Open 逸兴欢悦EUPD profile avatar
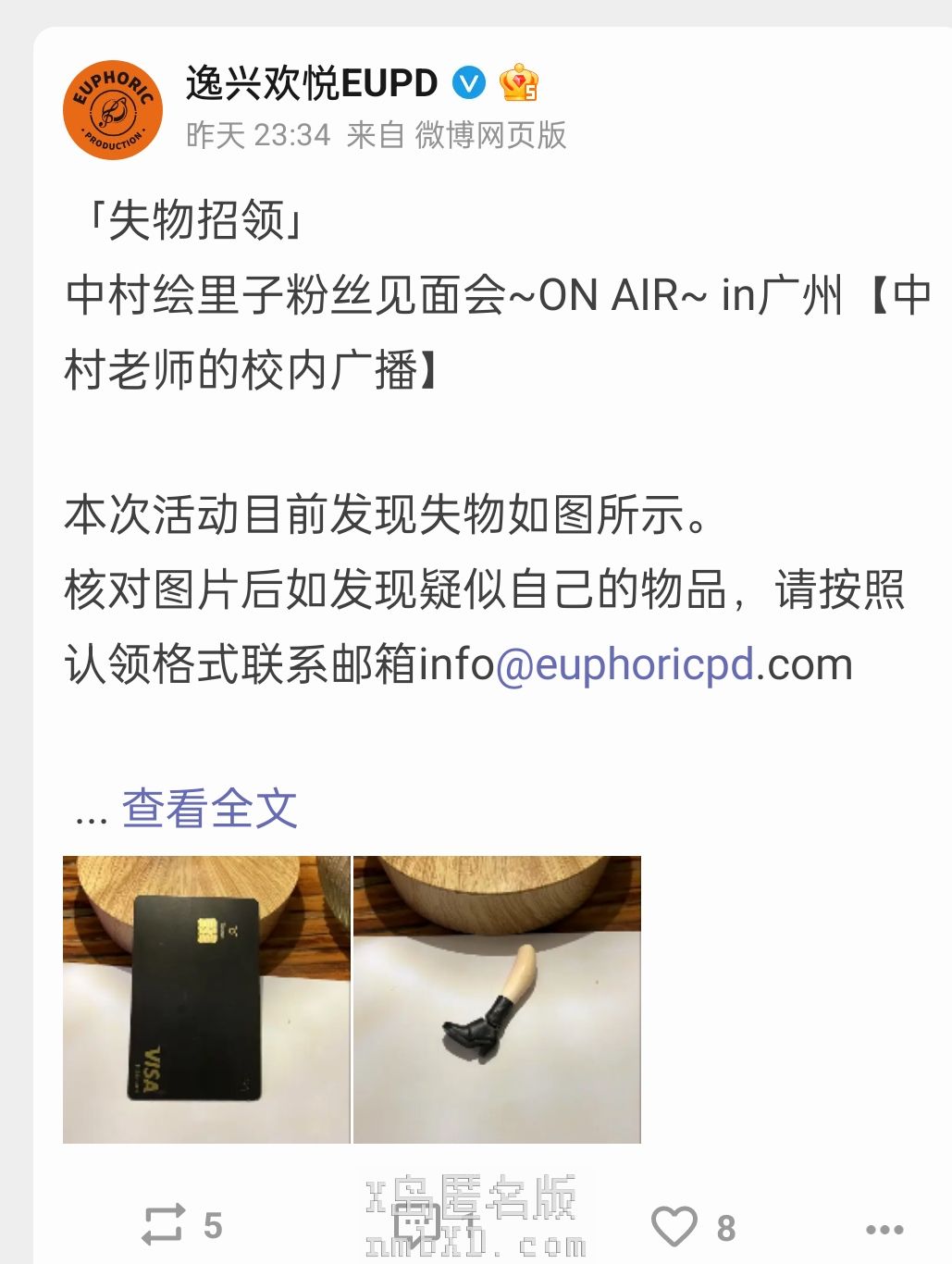This screenshot has height=1264, width=952. [113, 110]
